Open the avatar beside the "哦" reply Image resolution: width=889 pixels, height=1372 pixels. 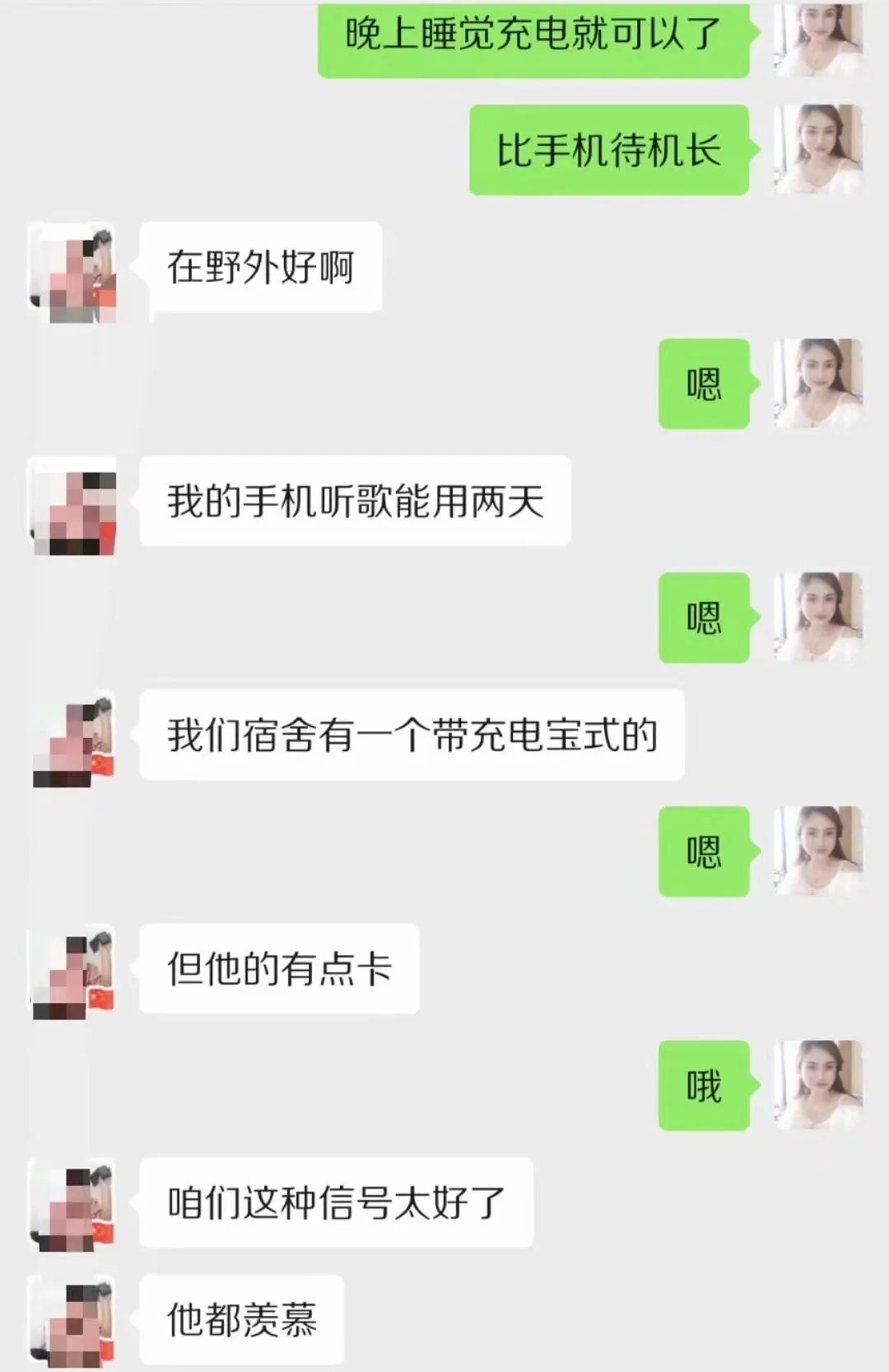click(x=817, y=1085)
